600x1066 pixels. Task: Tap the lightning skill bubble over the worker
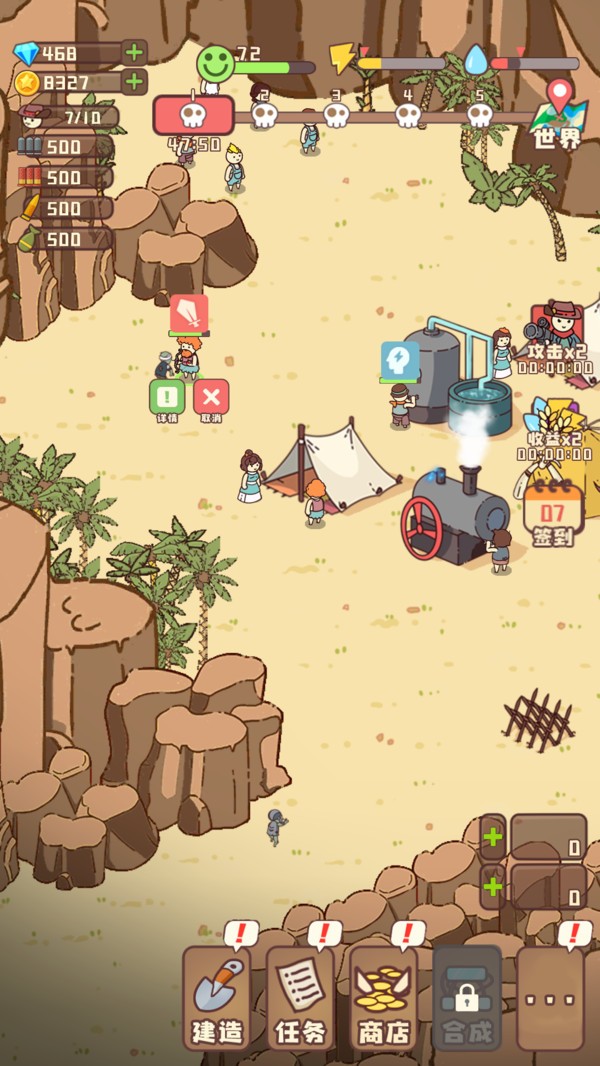[x=400, y=361]
